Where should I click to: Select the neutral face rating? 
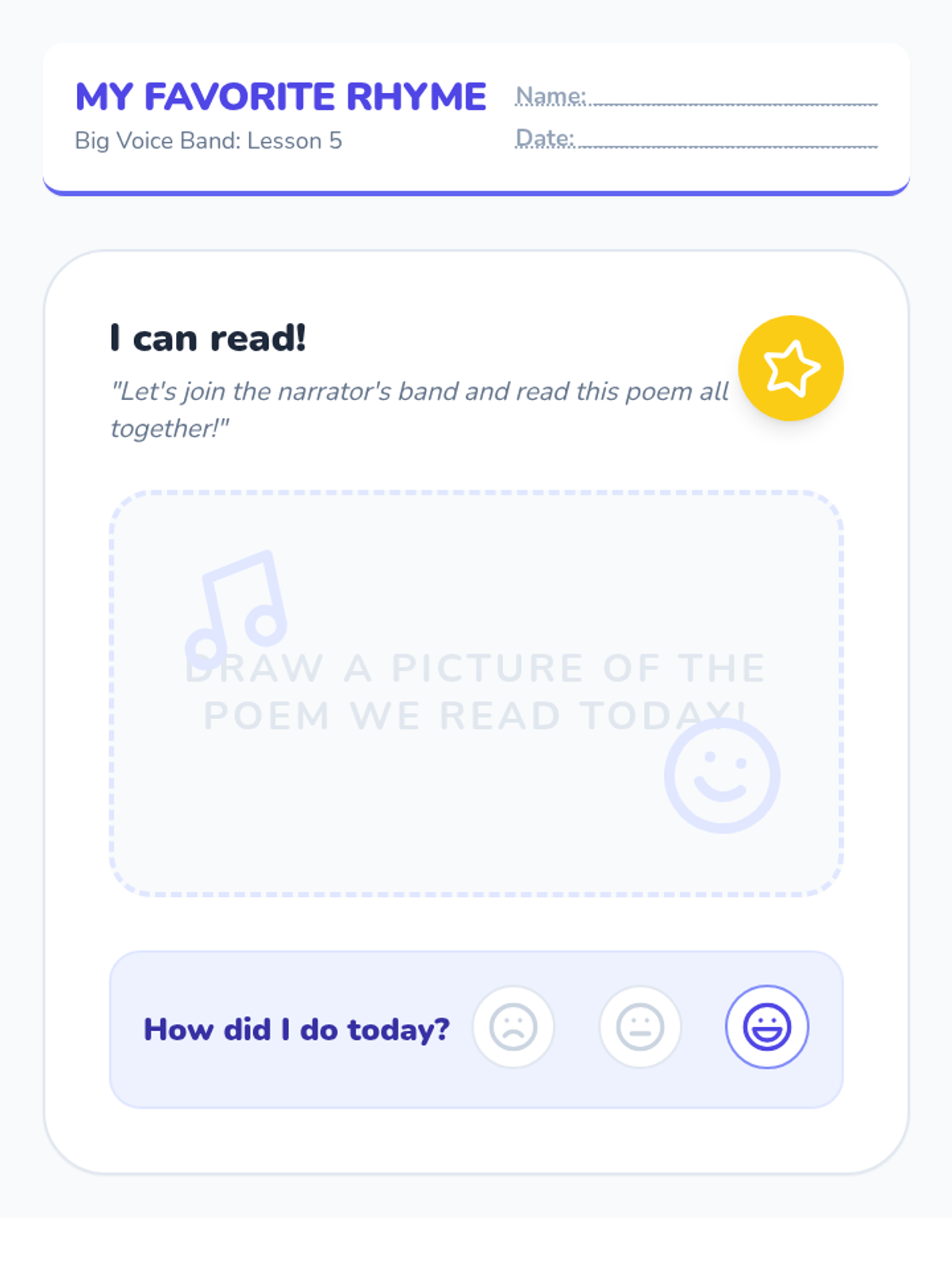640,1027
